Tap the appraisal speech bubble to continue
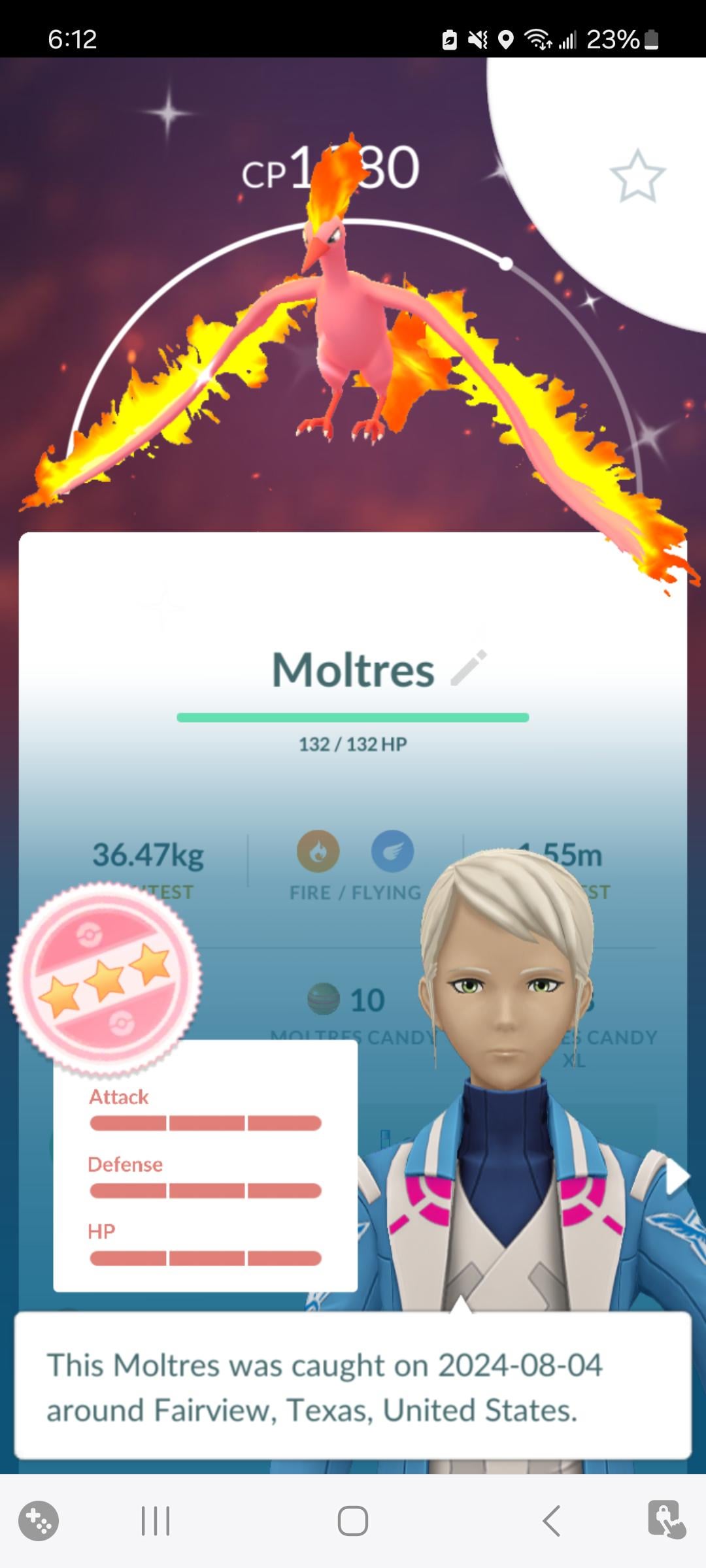The height and width of the screenshot is (1568, 706). (x=353, y=1386)
